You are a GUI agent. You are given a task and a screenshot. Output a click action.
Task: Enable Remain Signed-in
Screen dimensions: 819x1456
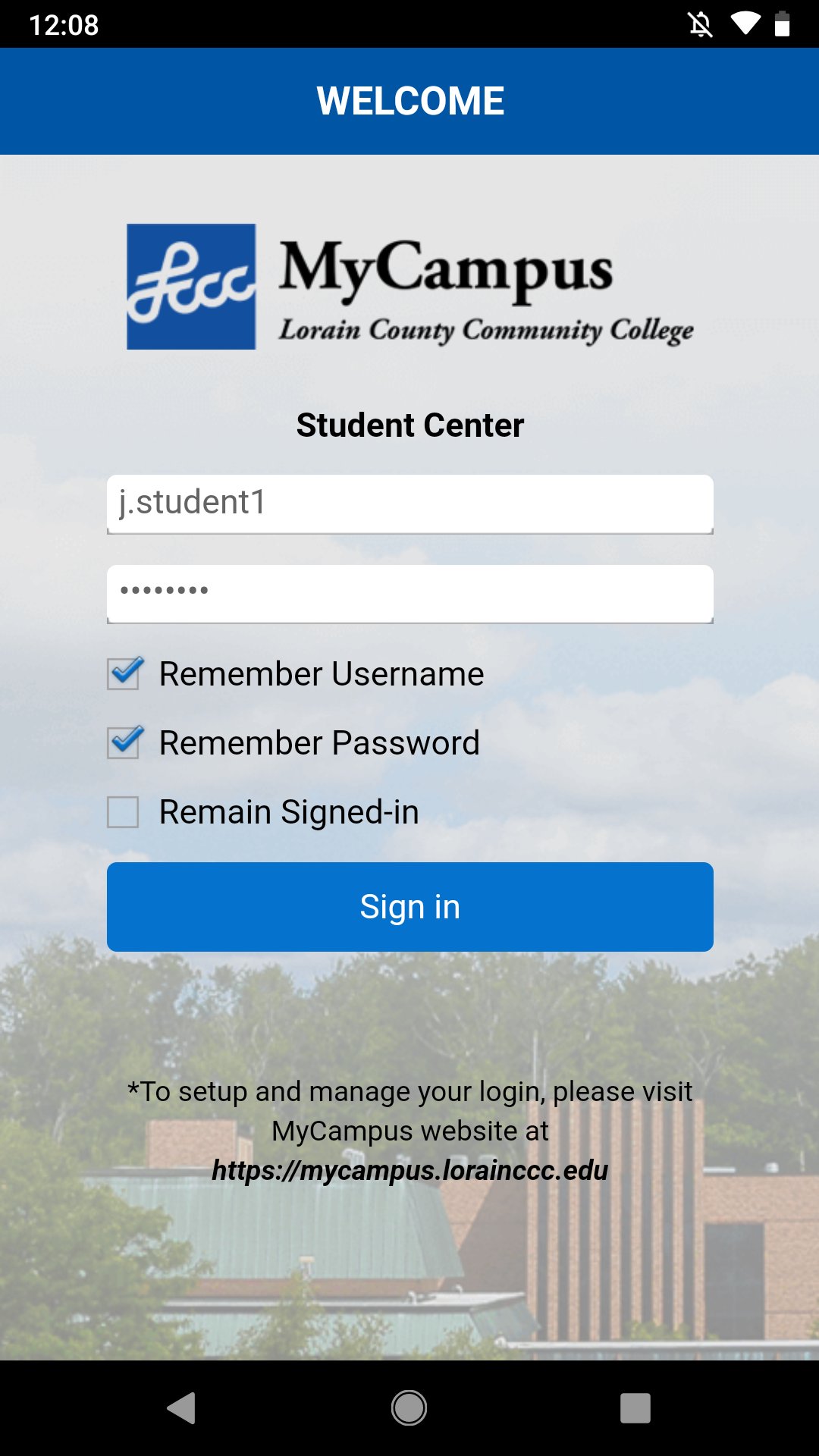point(124,811)
